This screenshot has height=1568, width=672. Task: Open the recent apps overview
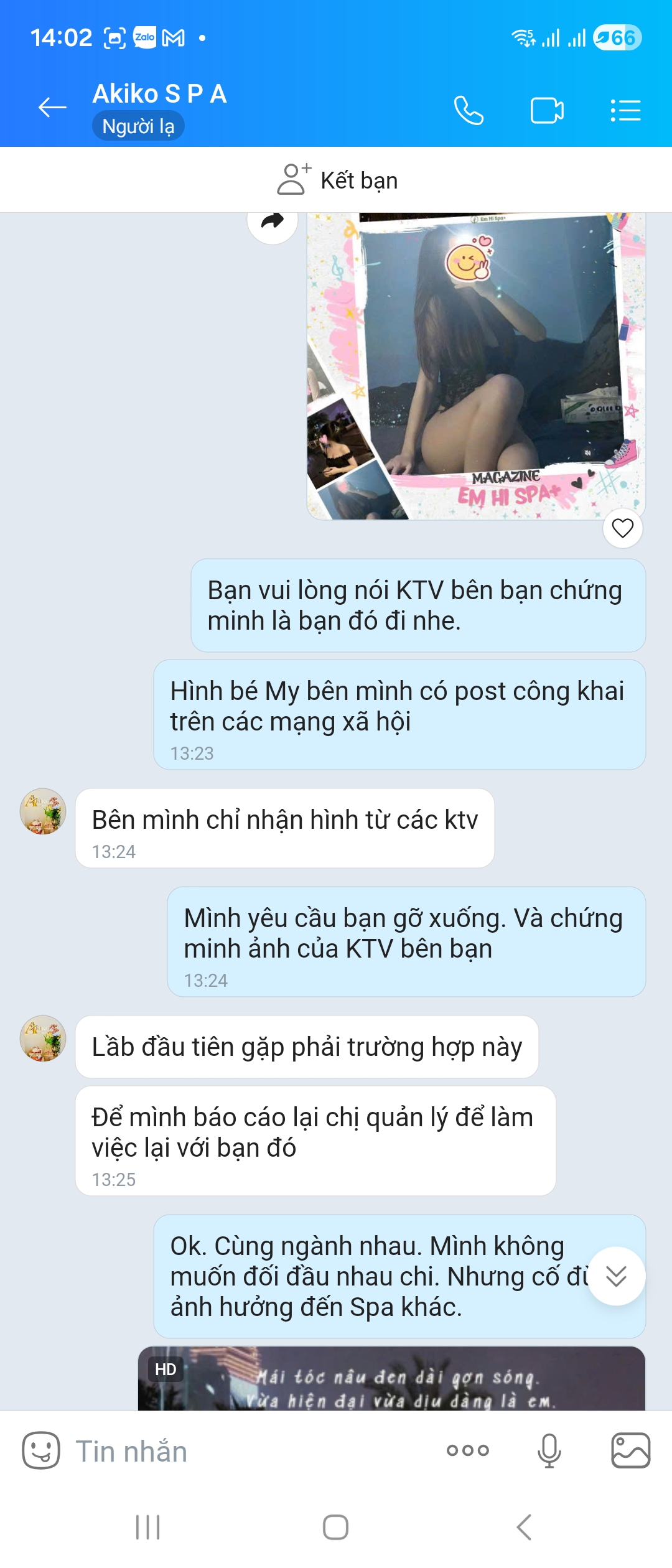pos(148,1527)
